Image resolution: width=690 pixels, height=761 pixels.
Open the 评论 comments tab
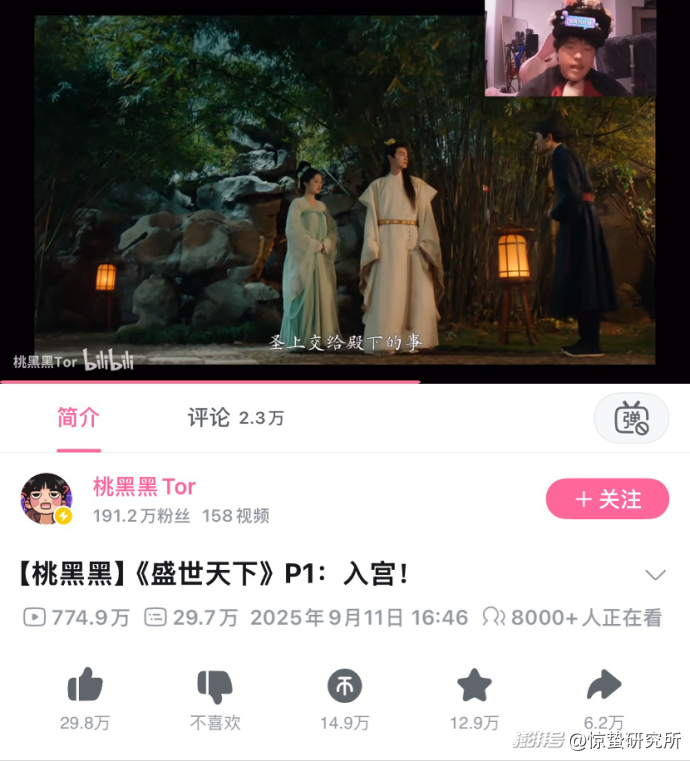tap(235, 418)
